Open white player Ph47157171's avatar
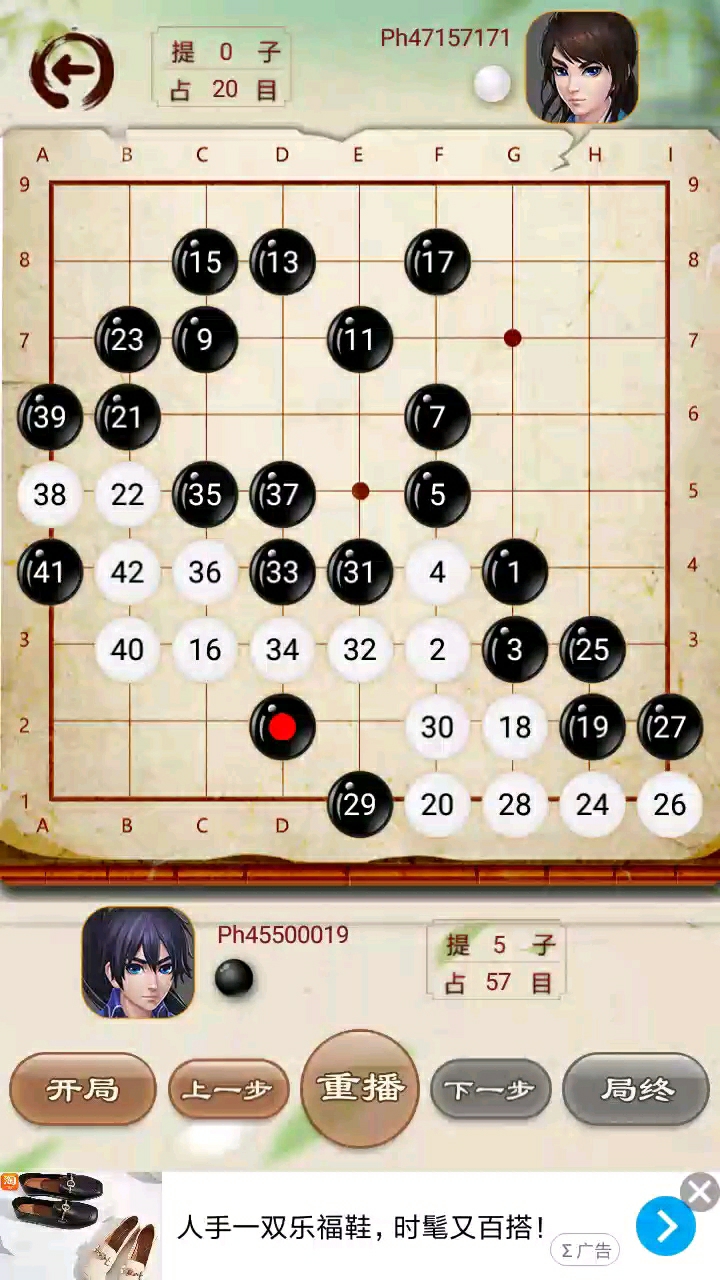Viewport: 720px width, 1280px height. point(581,67)
